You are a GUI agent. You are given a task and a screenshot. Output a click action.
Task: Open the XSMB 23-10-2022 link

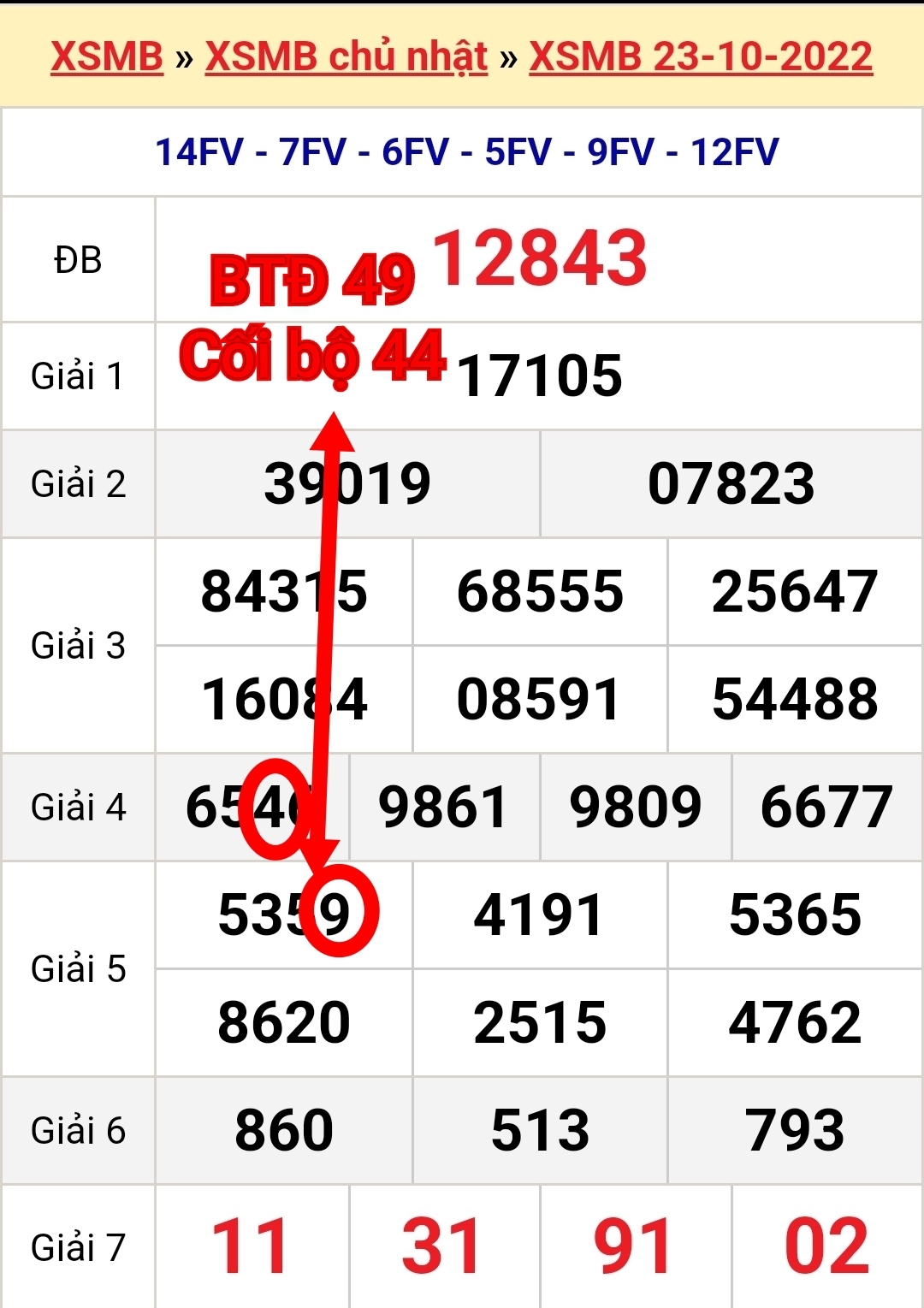pyautogui.click(x=700, y=57)
